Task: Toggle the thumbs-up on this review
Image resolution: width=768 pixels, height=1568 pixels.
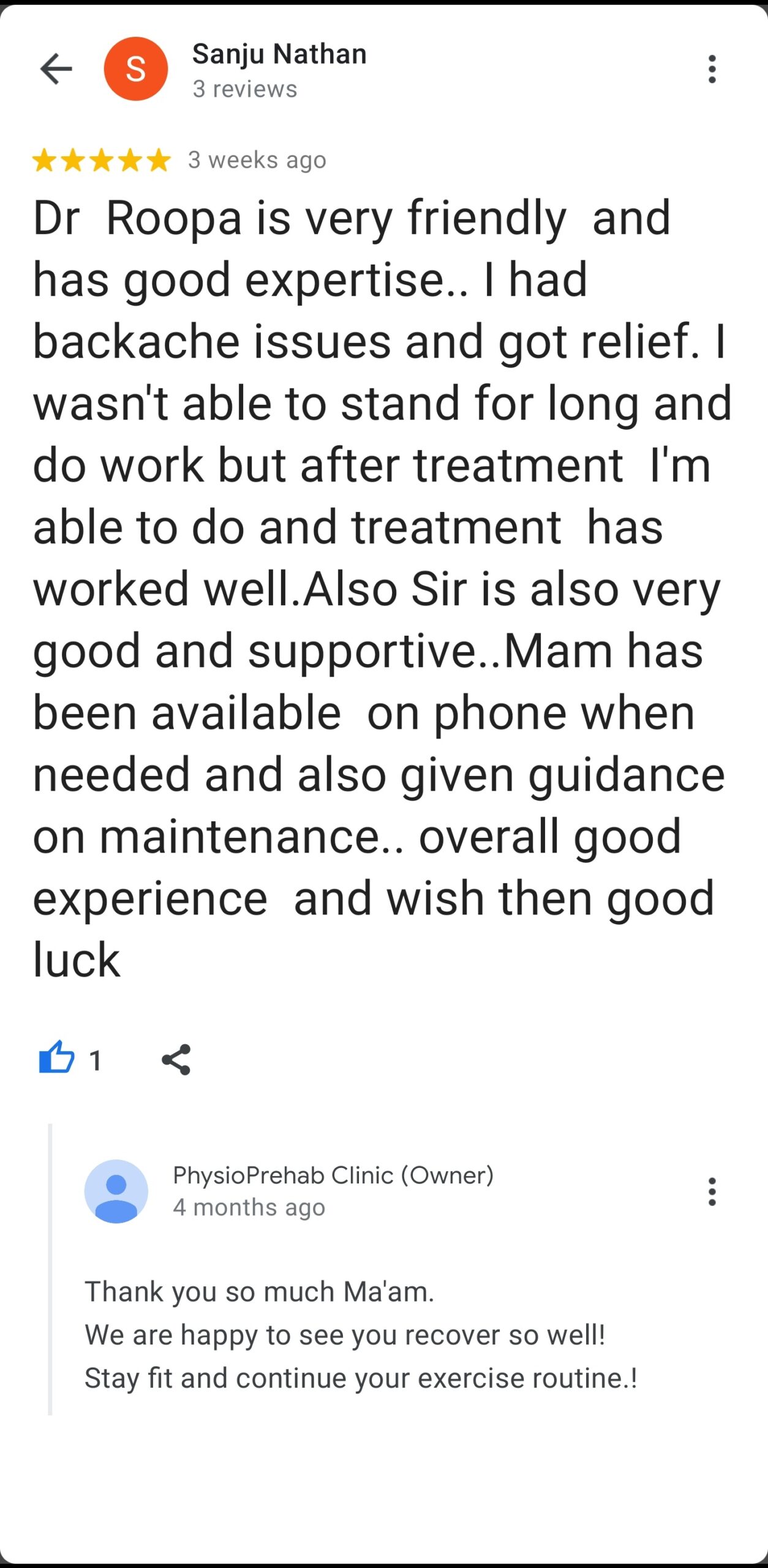Action: [57, 1059]
